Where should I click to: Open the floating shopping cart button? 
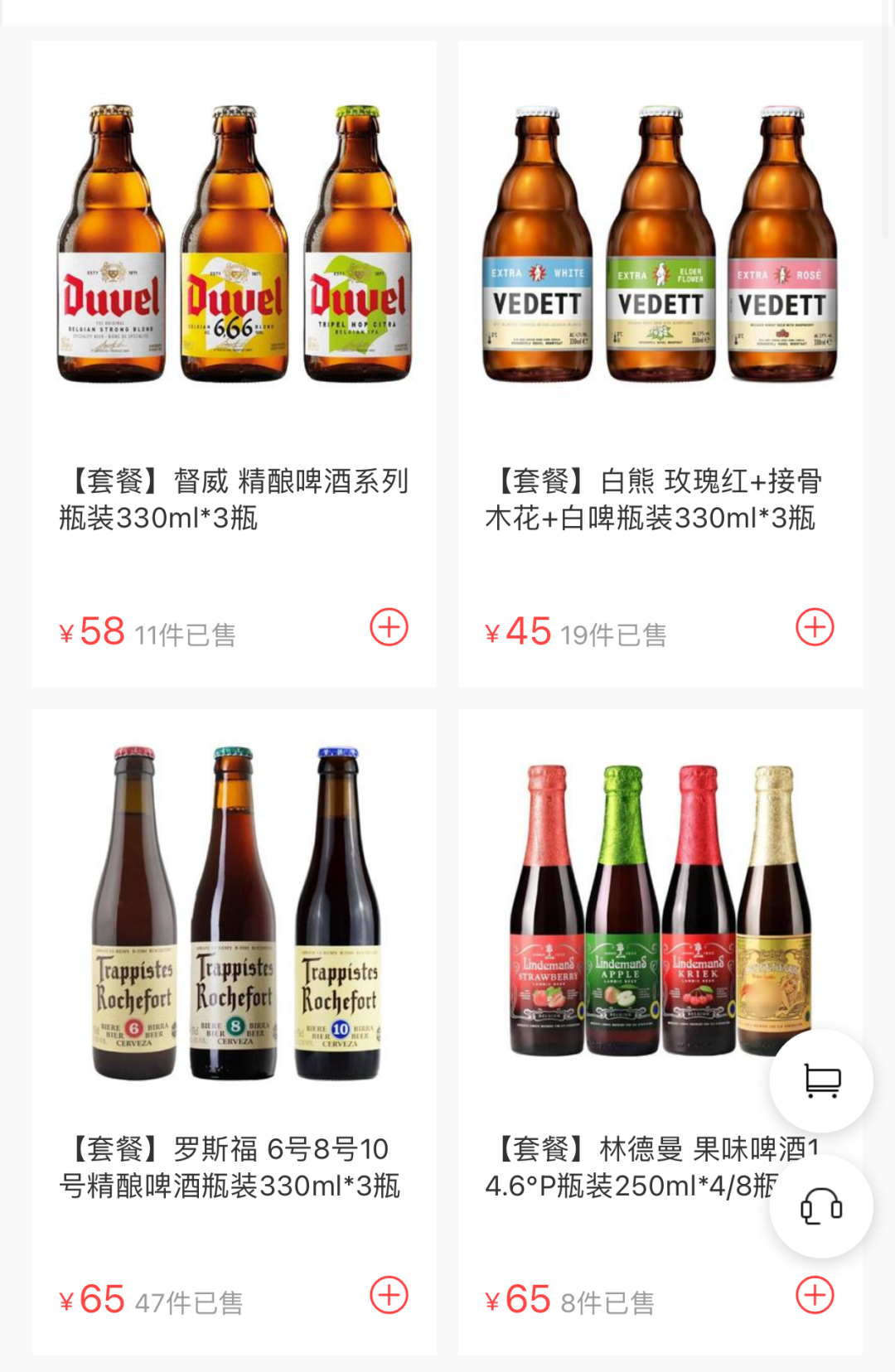click(821, 1080)
